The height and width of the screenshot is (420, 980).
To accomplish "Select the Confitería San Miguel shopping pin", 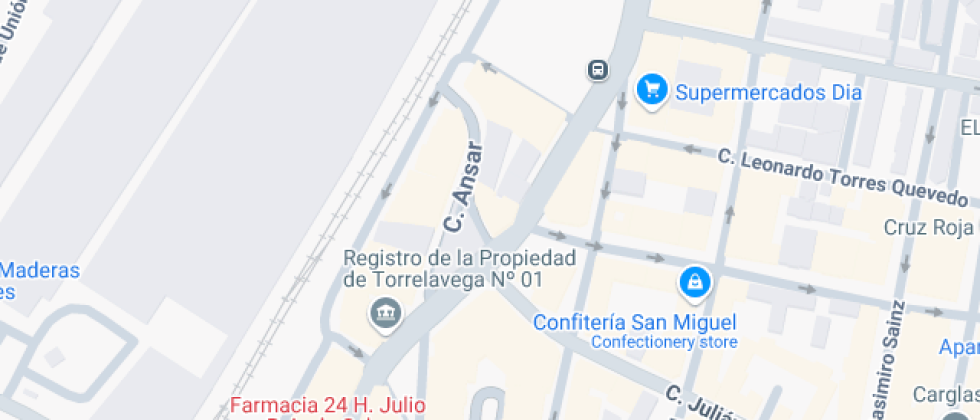I will 693,283.
